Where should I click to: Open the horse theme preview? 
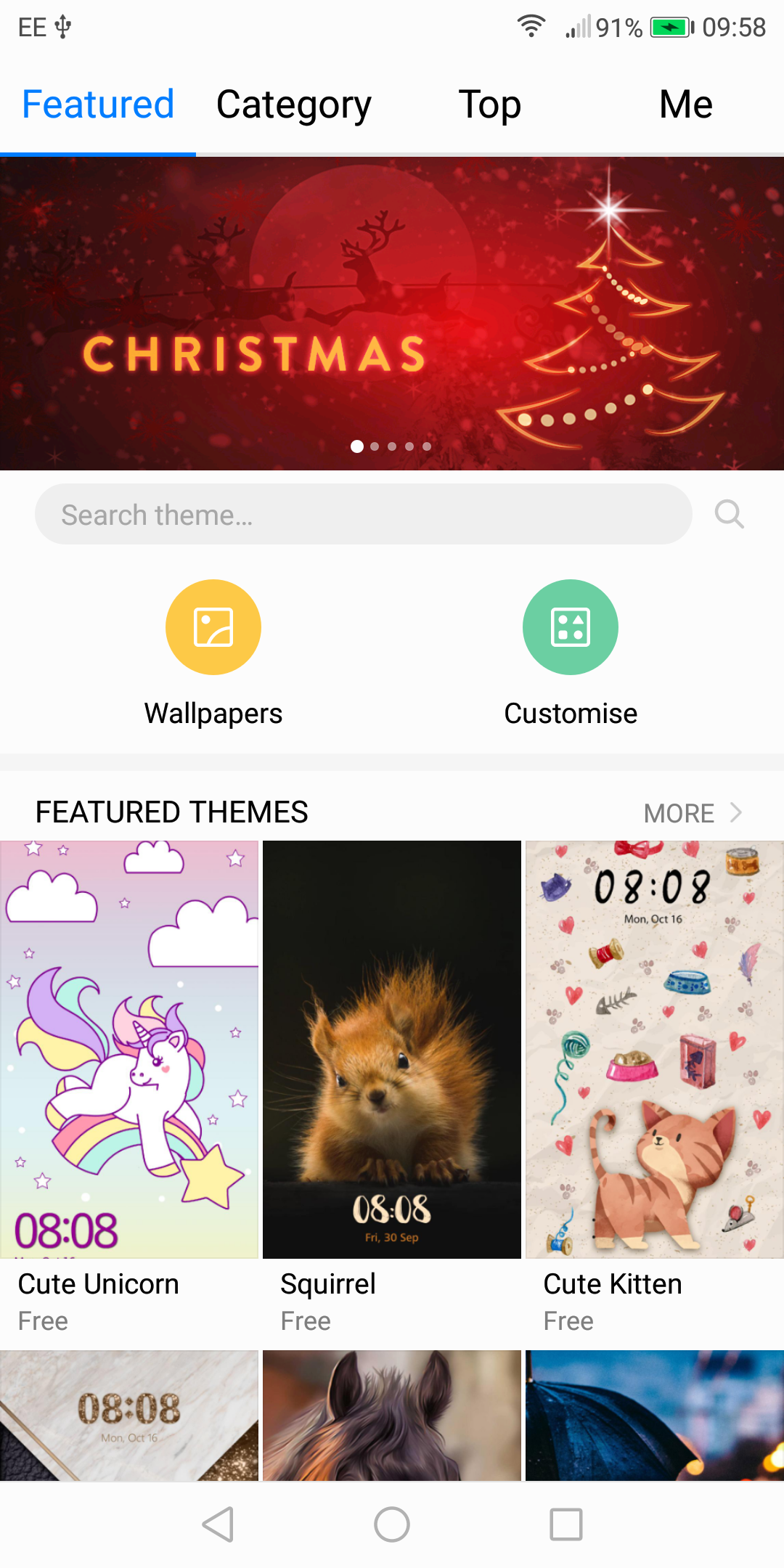click(392, 1416)
